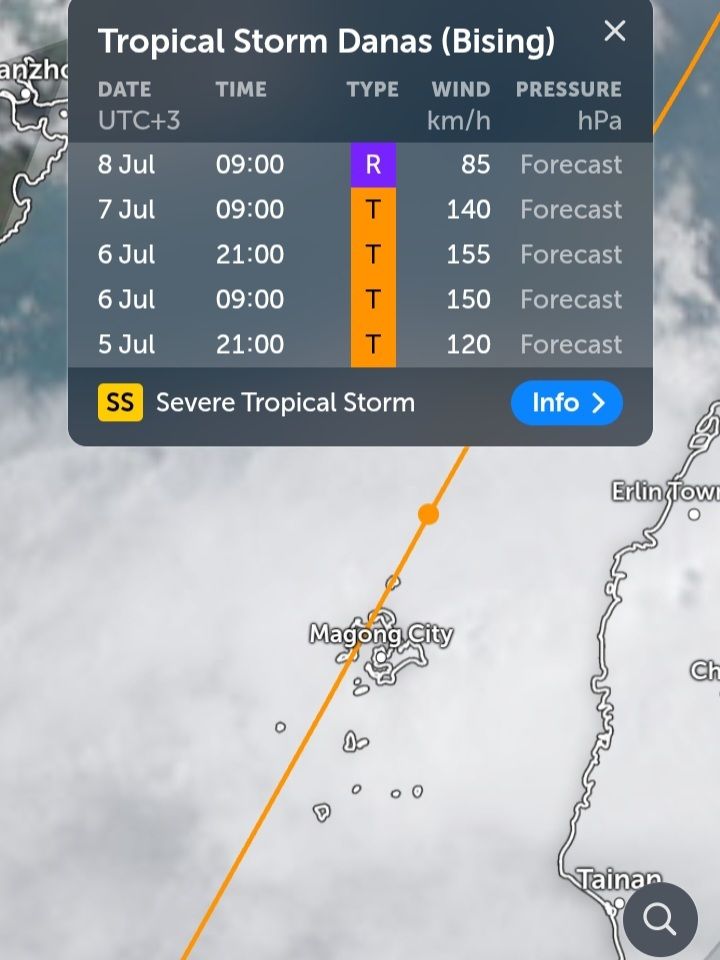Close the Tropical Storm Danas panel
720x960 pixels.
click(614, 32)
